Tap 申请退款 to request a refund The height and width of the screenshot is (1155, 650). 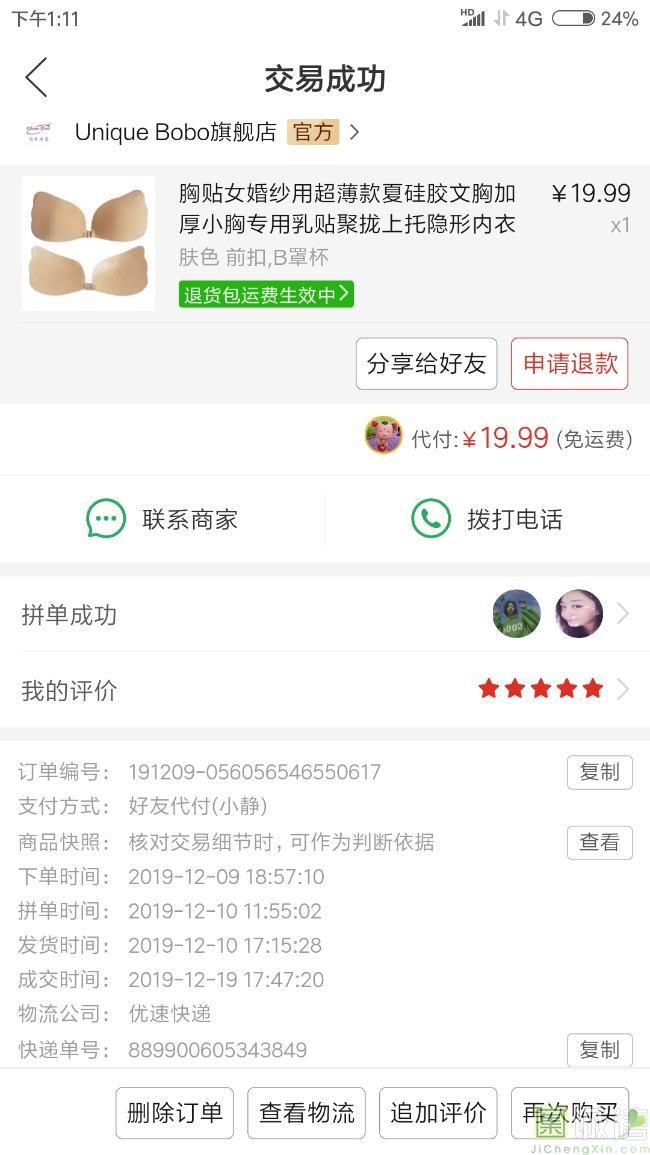click(x=570, y=364)
